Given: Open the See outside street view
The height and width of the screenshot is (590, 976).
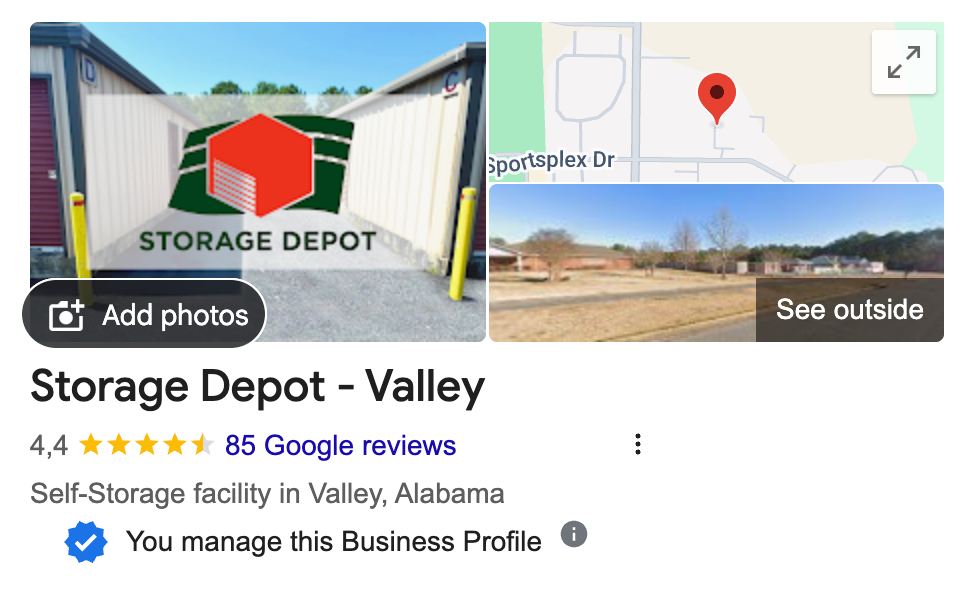Looking at the screenshot, I should pos(849,310).
